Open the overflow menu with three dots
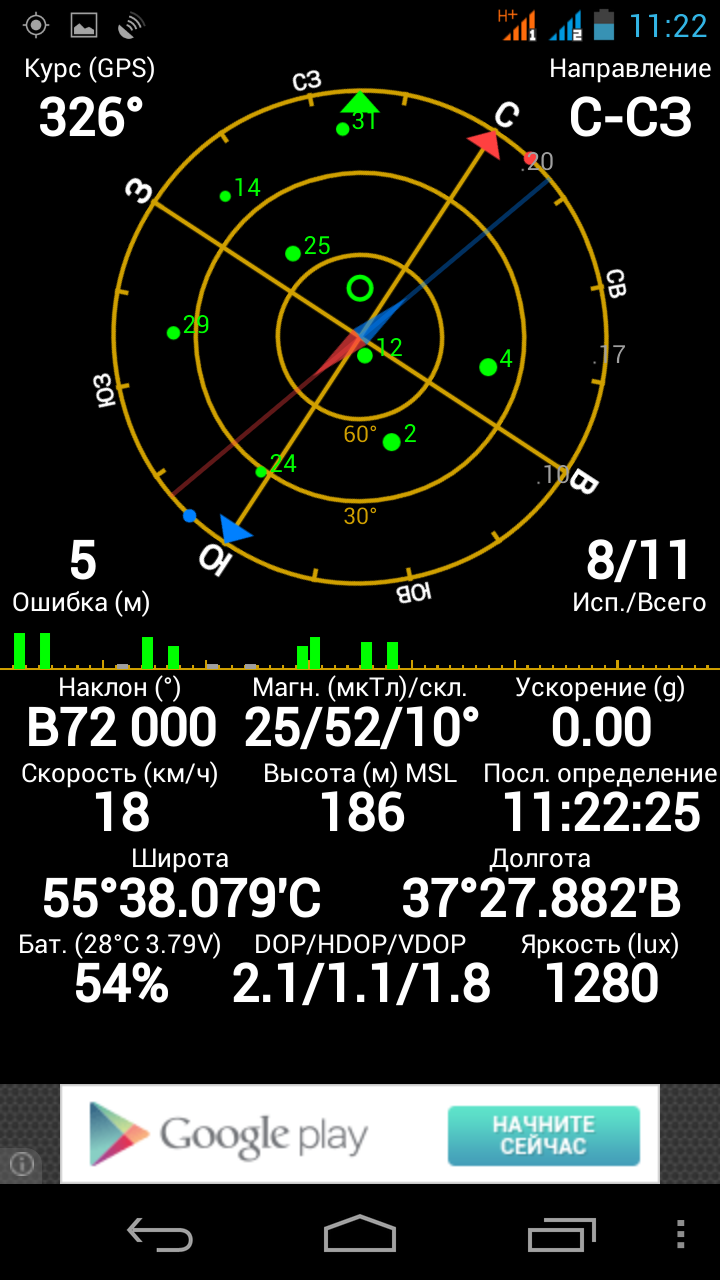This screenshot has width=720, height=1280. point(681,1233)
